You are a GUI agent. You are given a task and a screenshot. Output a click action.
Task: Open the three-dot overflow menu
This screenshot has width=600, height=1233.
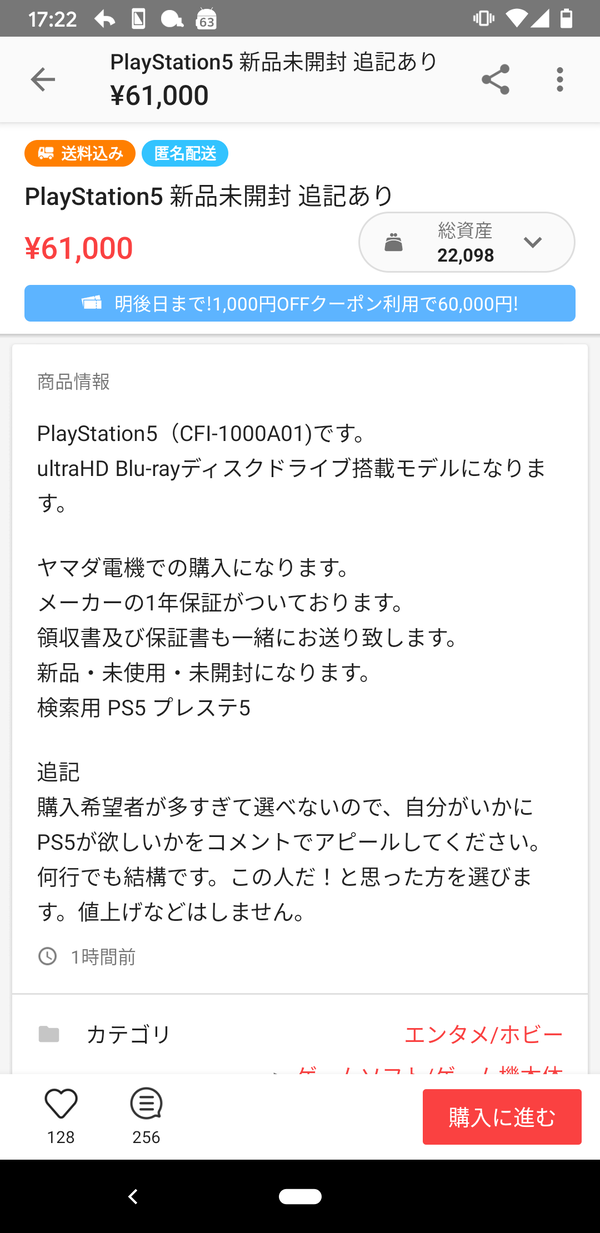pyautogui.click(x=560, y=80)
